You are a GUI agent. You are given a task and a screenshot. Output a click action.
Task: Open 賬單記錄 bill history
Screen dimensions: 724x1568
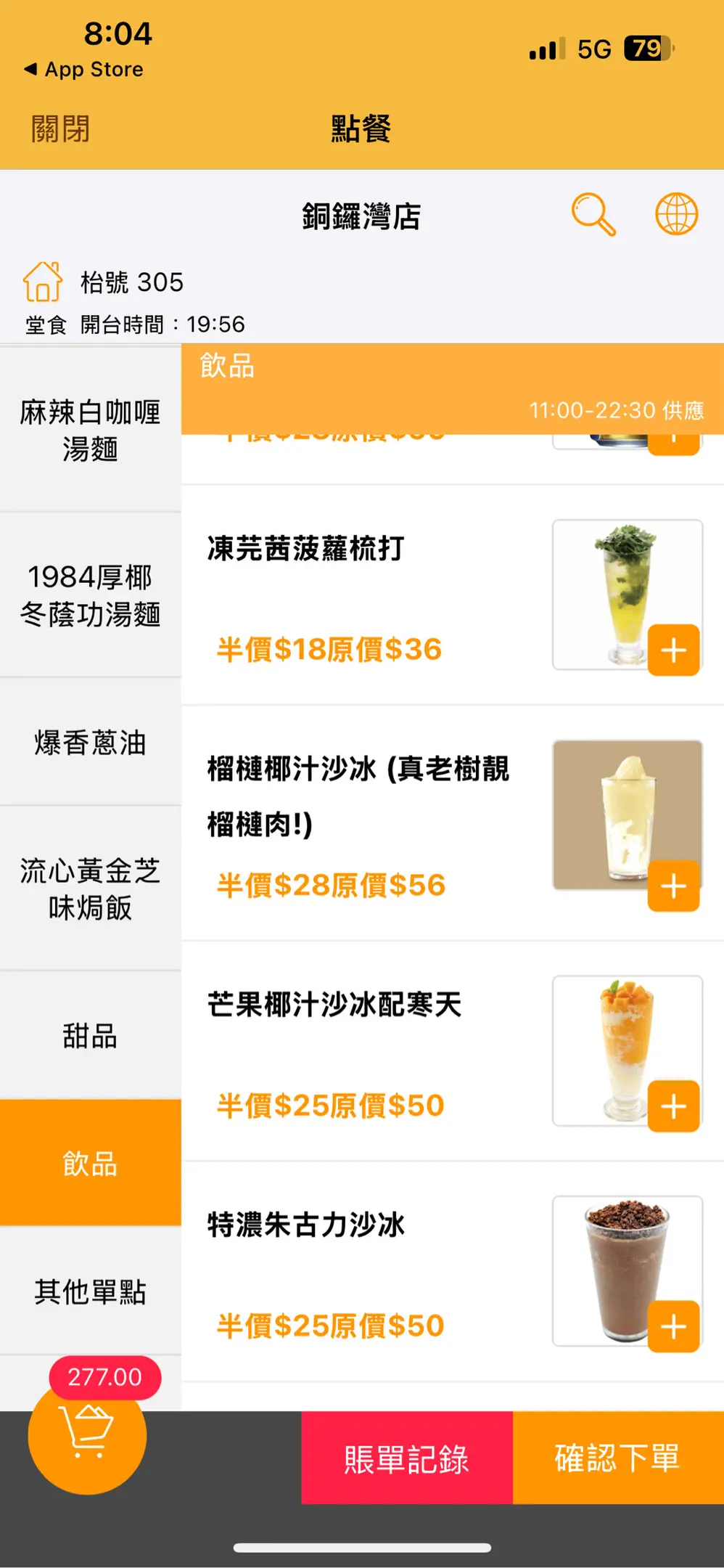[406, 1458]
